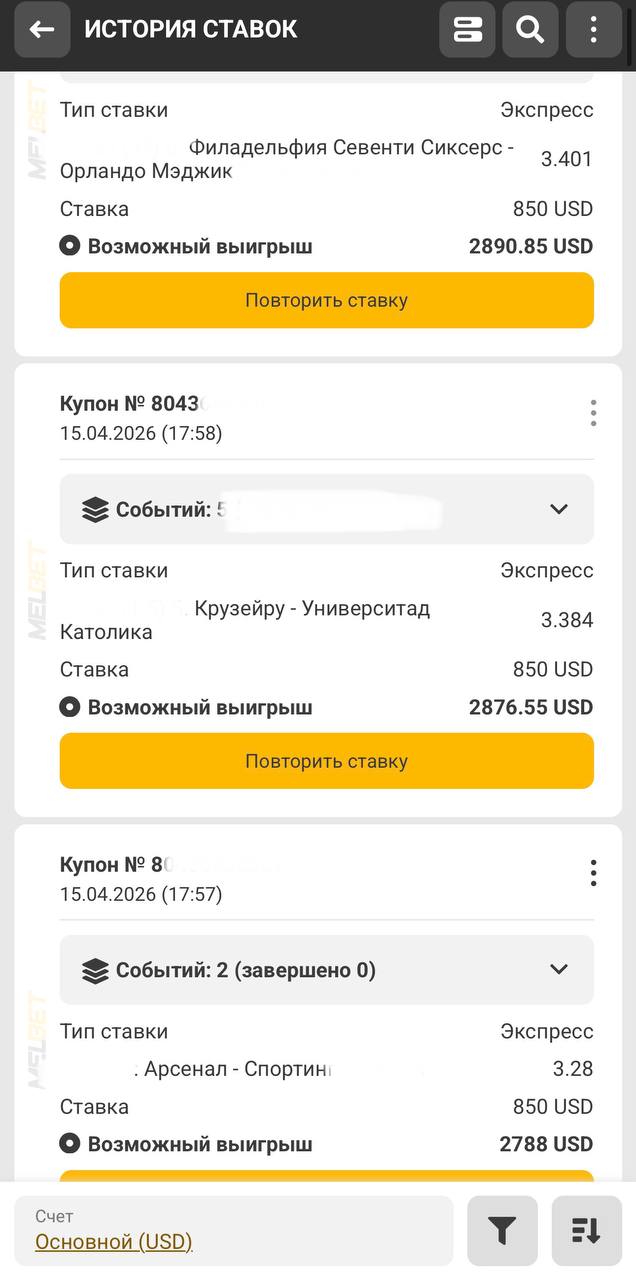The image size is (636, 1280).
Task: Change the bet sorting order
Action: pyautogui.click(x=586, y=1232)
